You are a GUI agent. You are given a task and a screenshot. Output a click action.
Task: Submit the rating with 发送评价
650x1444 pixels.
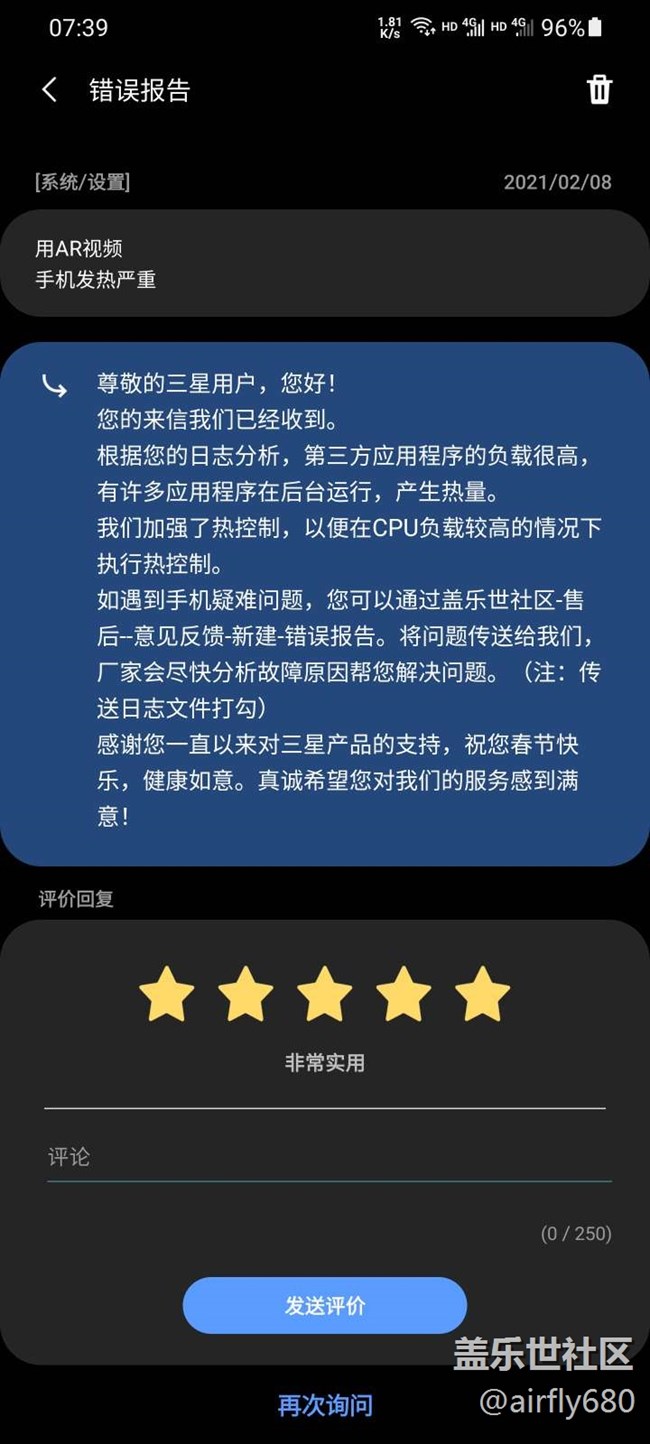[324, 1305]
